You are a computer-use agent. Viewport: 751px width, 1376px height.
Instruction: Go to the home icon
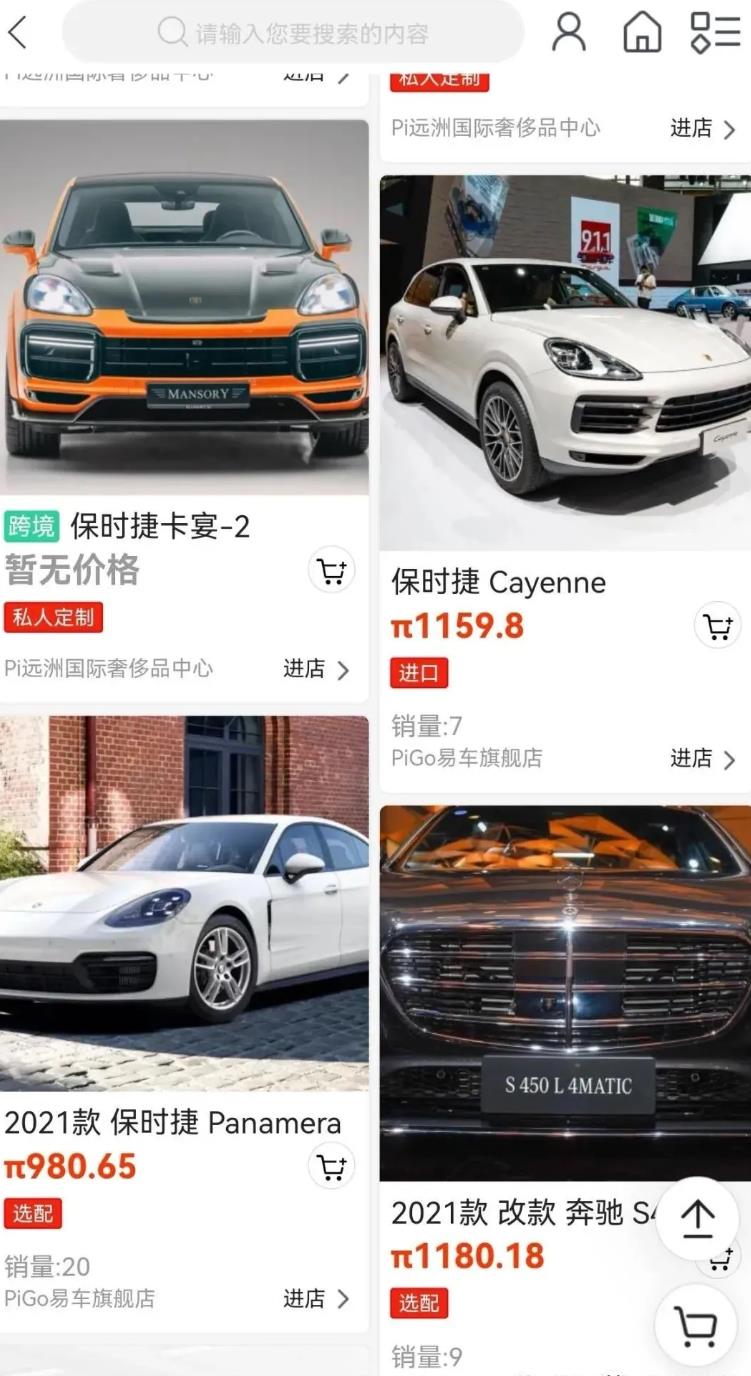(642, 32)
